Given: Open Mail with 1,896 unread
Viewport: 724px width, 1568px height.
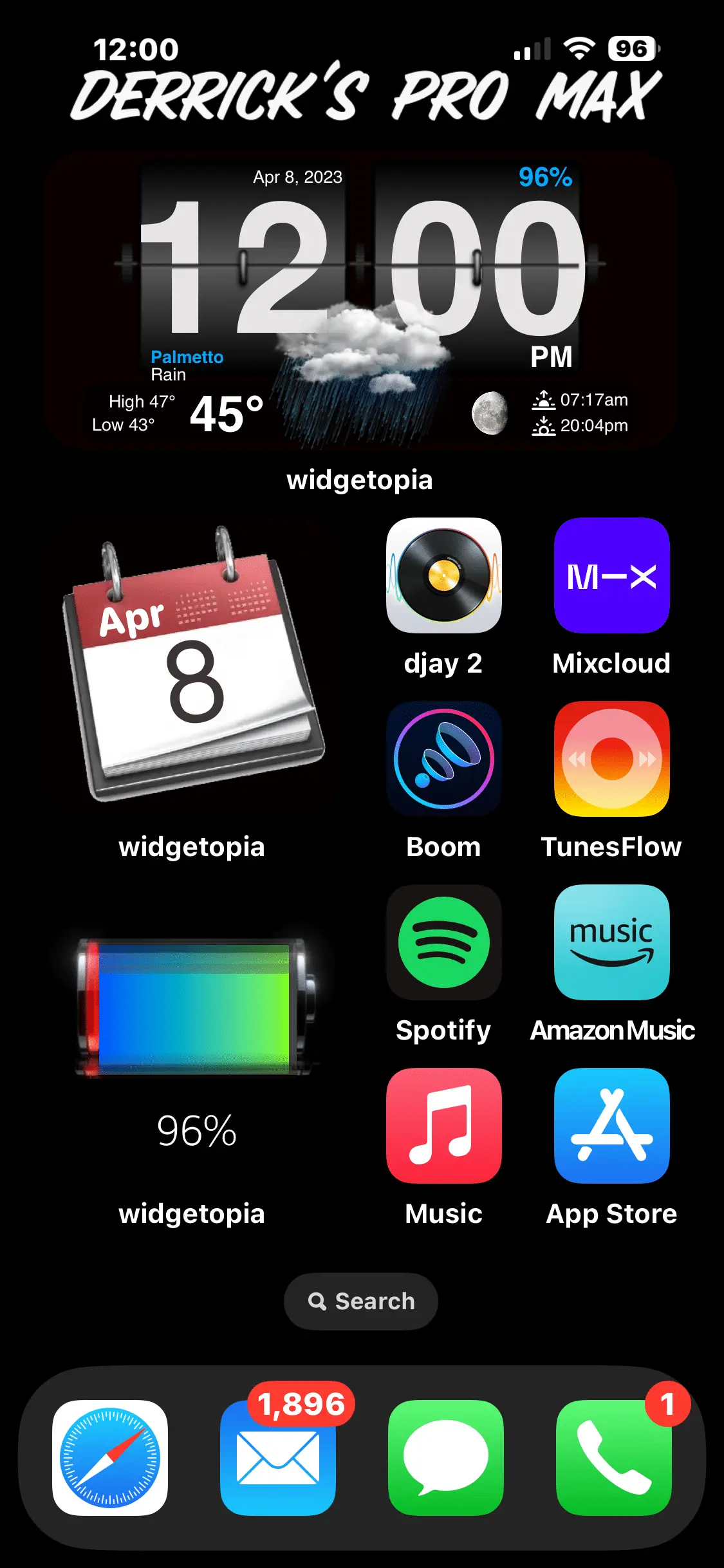Looking at the screenshot, I should [x=278, y=1457].
